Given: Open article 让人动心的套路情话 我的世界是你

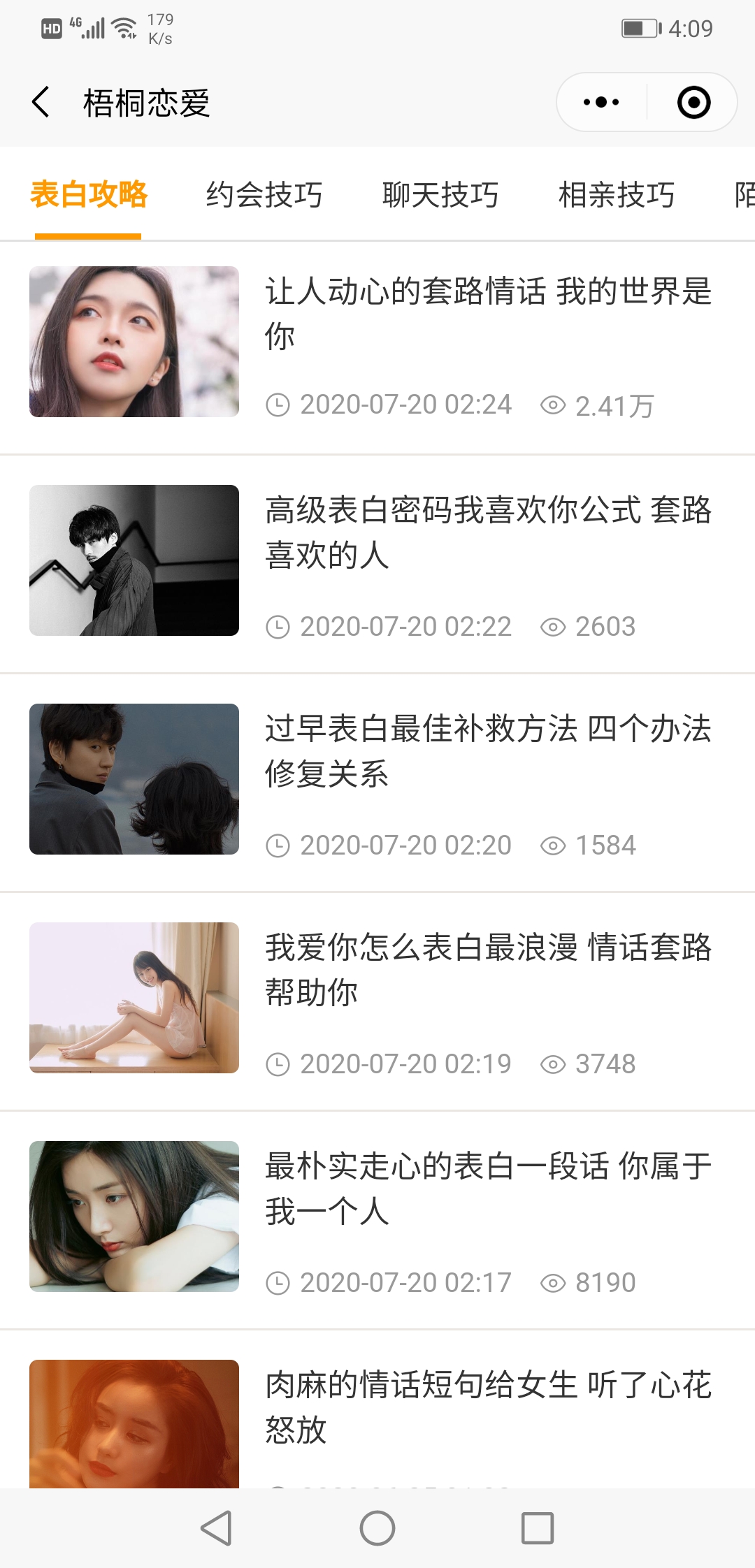Looking at the screenshot, I should coord(488,313).
